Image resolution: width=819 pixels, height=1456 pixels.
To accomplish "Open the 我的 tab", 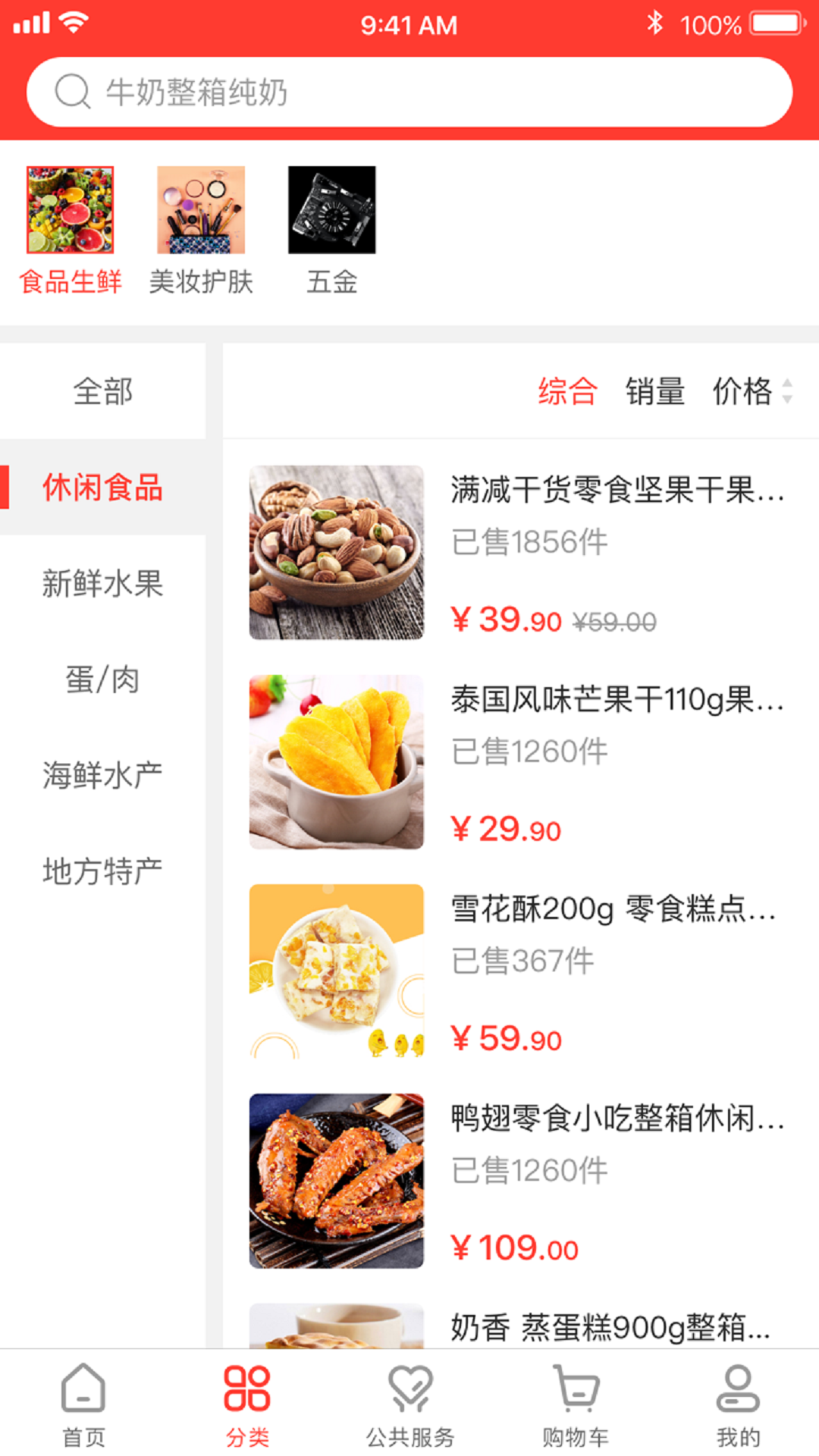I will (x=738, y=1404).
